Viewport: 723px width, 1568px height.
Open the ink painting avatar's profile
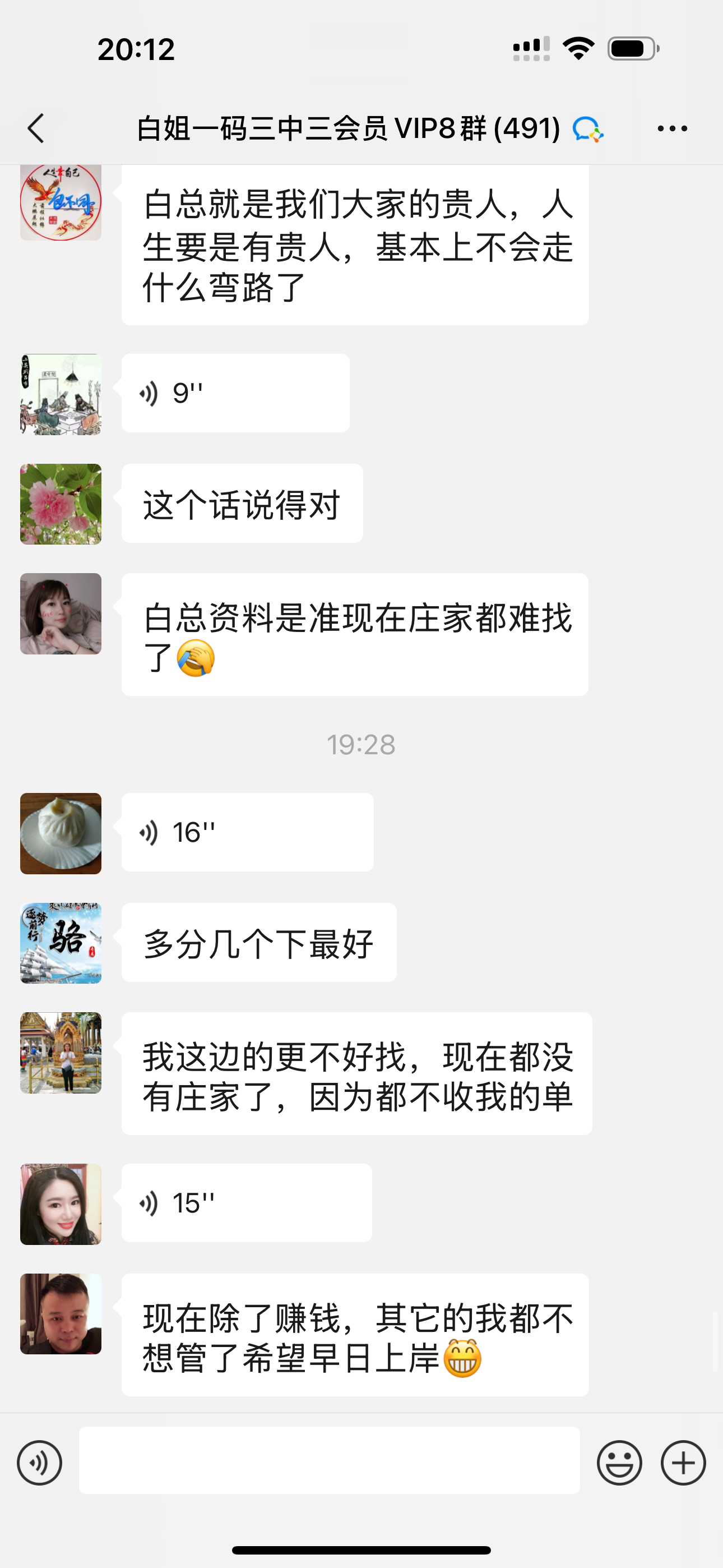(61, 394)
